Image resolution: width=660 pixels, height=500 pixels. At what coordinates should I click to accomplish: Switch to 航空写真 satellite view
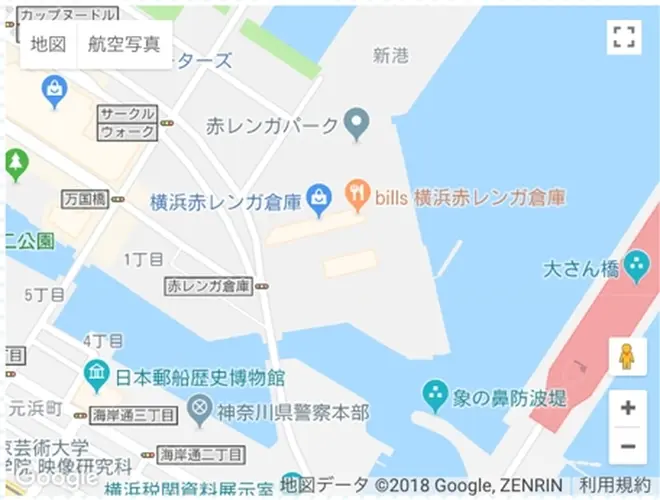pos(124,44)
